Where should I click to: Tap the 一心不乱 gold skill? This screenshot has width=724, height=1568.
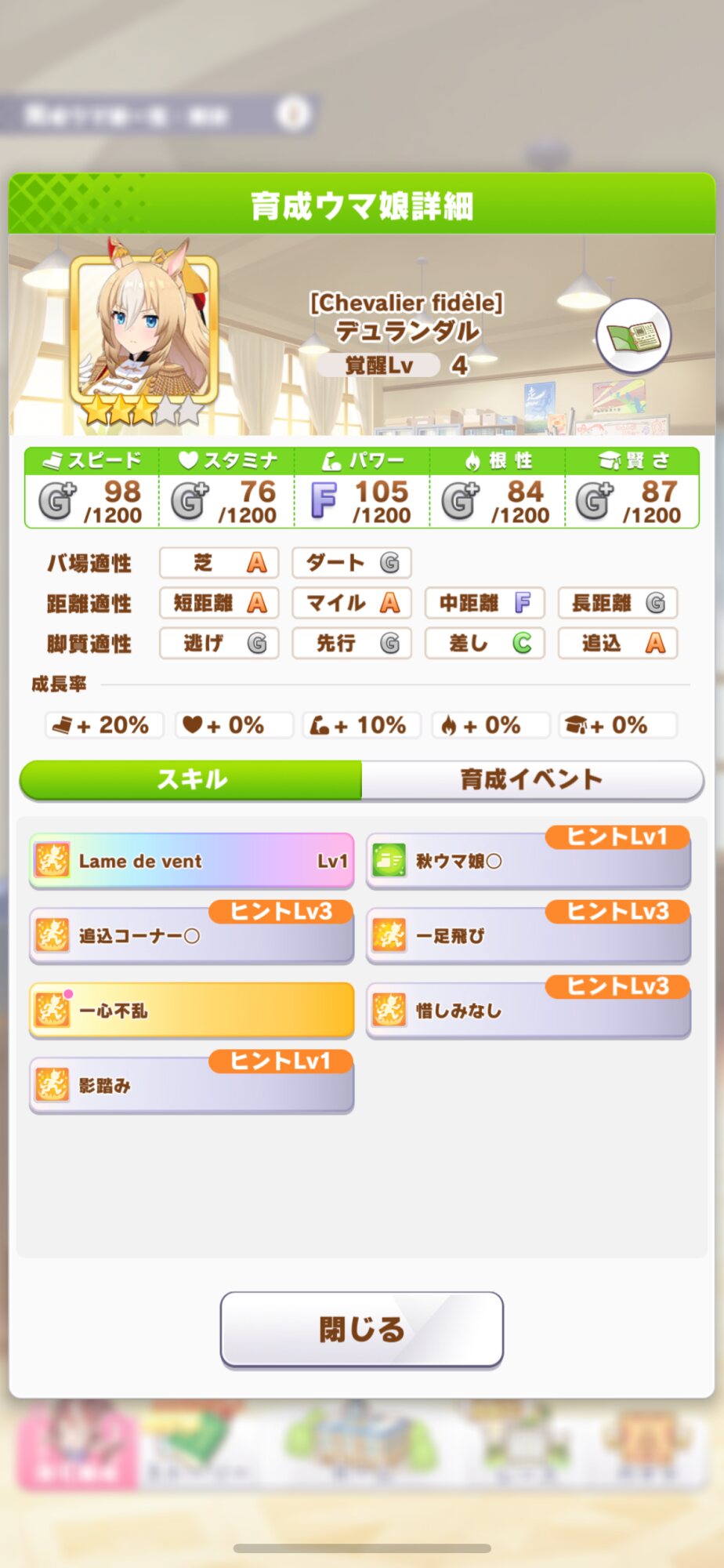coord(191,1011)
